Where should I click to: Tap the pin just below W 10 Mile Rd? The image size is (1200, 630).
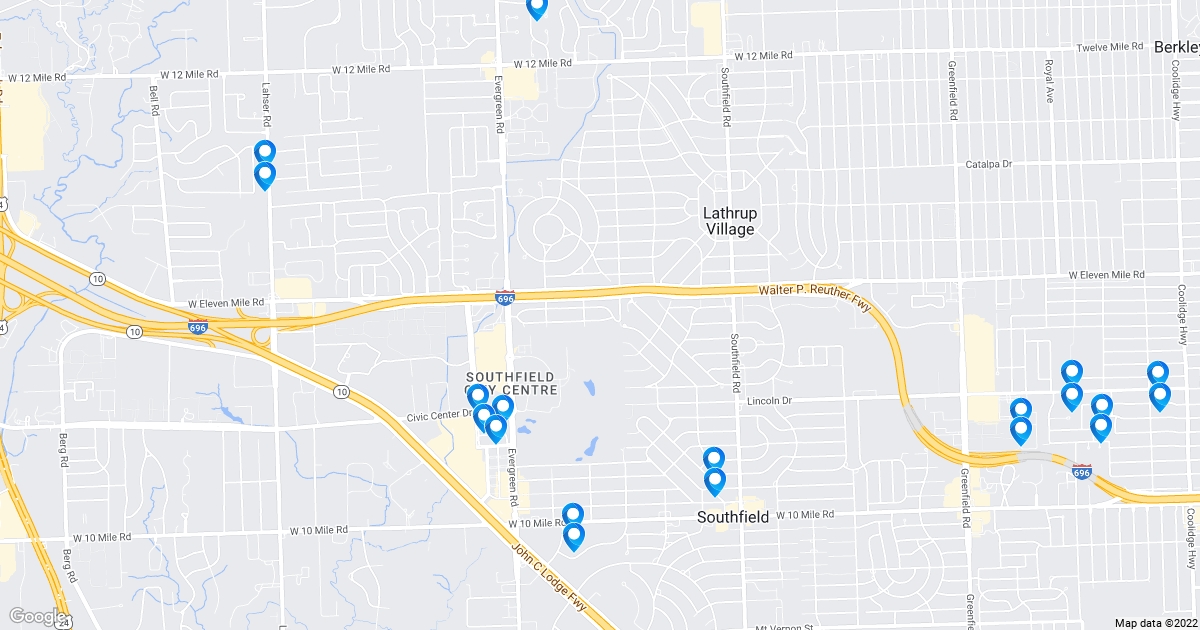573,536
